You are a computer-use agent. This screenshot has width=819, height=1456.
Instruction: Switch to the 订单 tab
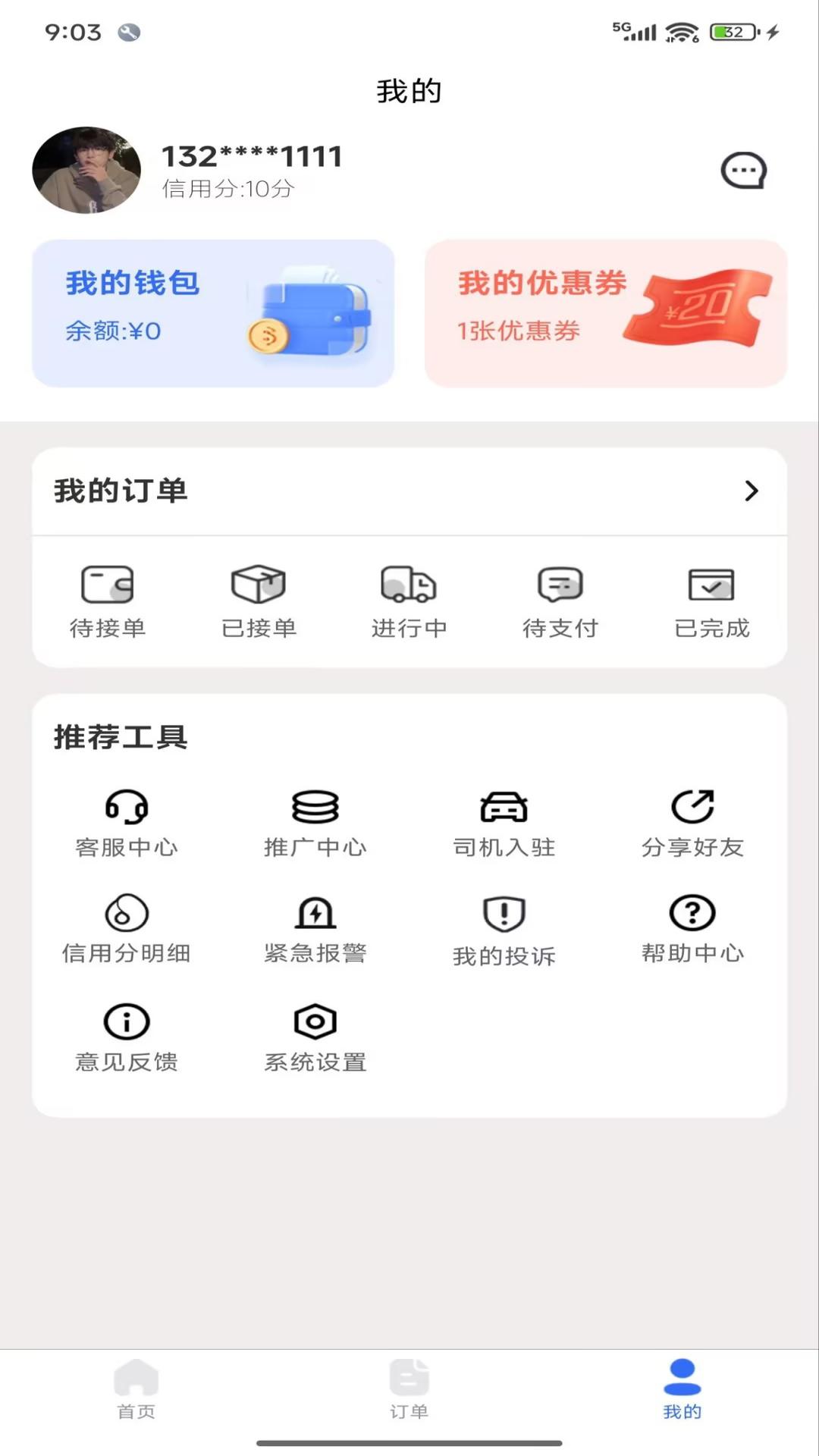(x=409, y=1389)
